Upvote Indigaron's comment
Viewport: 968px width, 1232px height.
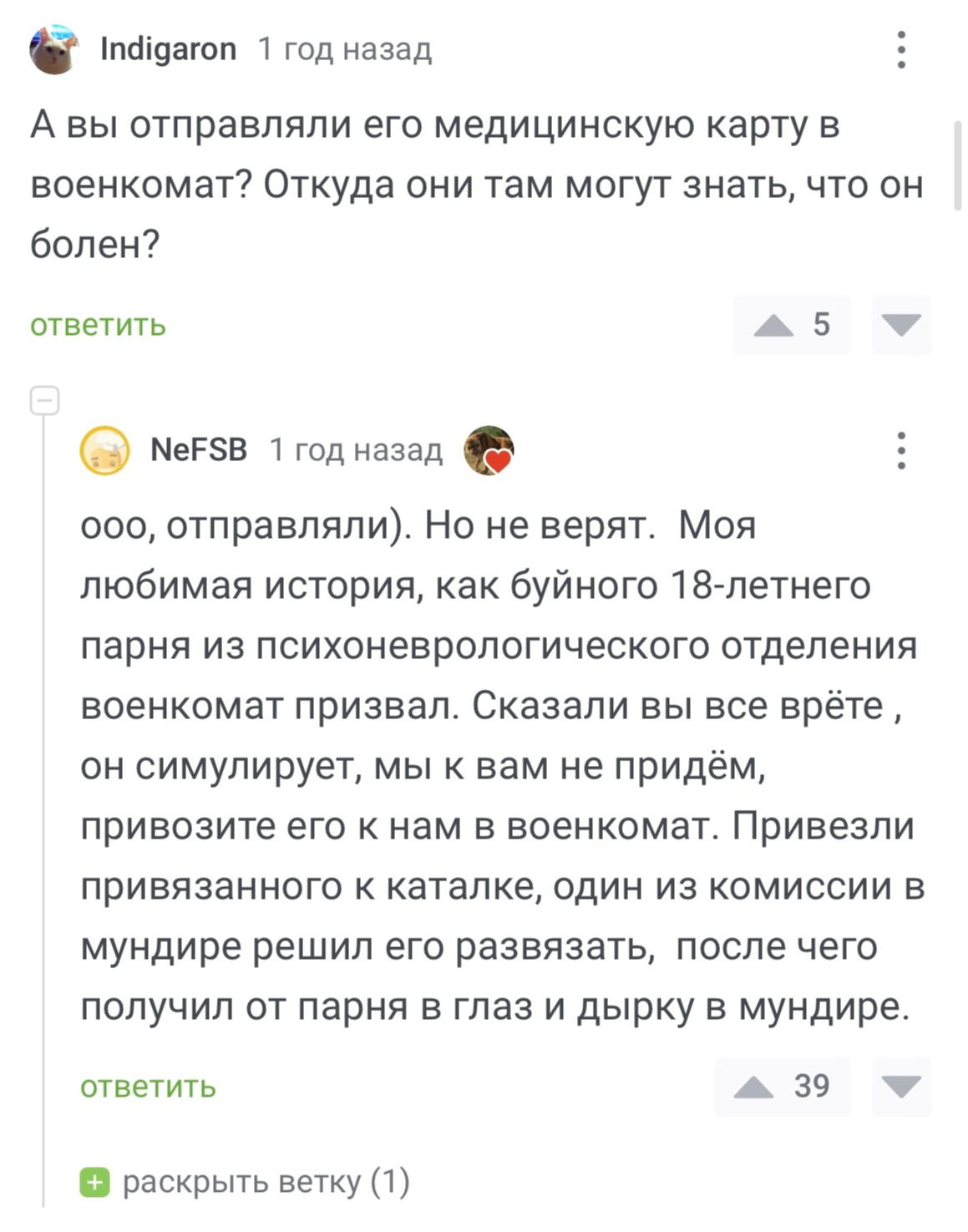coord(774,325)
